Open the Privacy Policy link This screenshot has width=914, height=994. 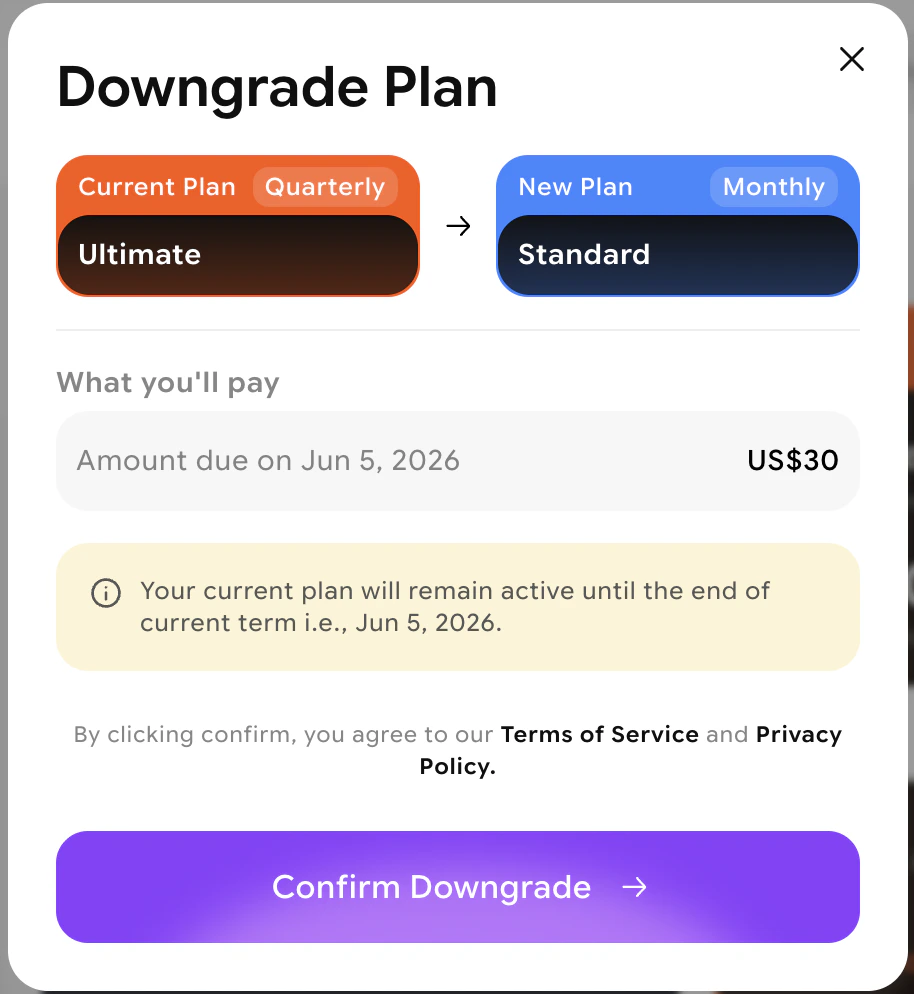[x=797, y=734]
